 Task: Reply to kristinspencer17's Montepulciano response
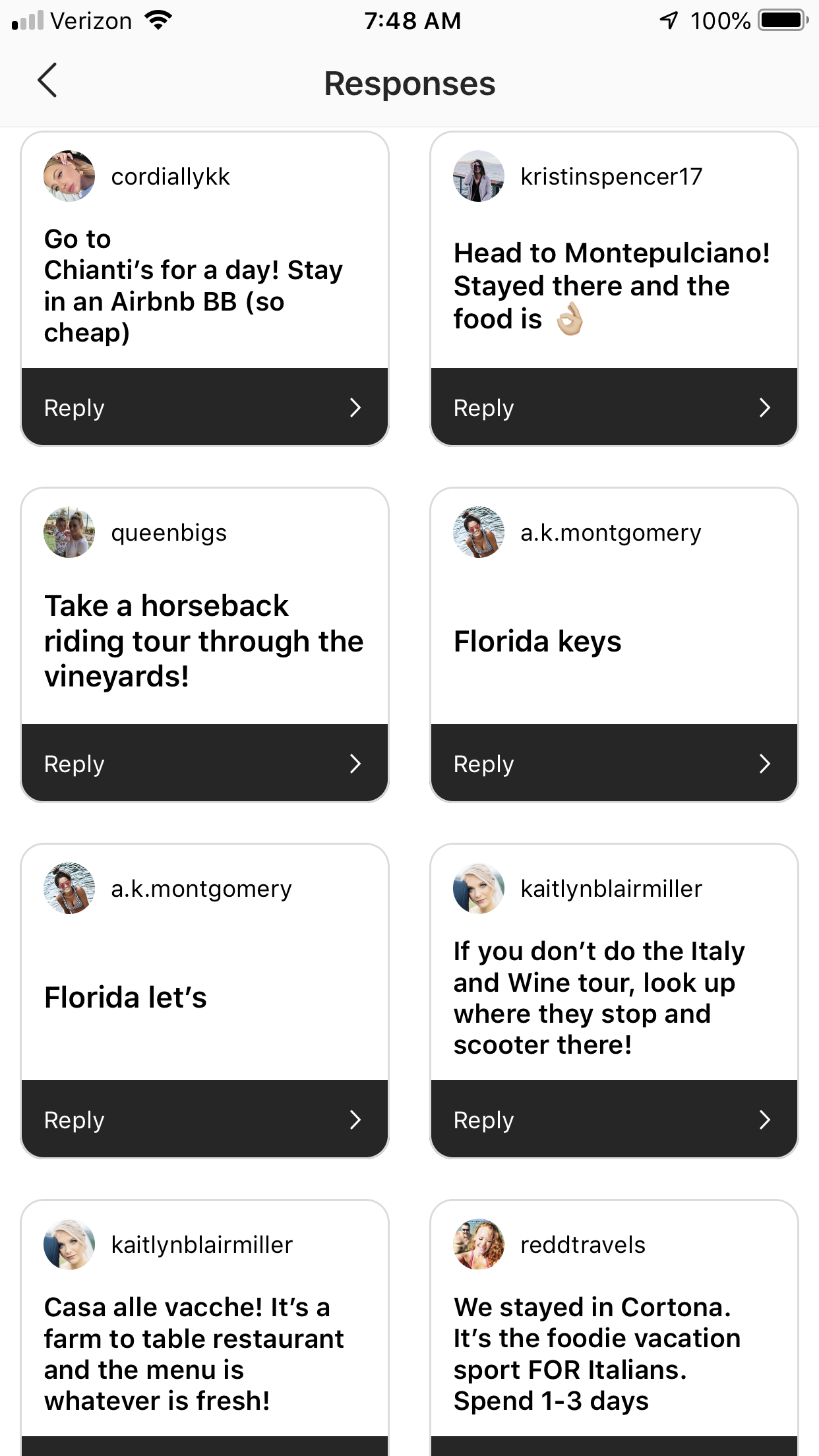point(613,408)
